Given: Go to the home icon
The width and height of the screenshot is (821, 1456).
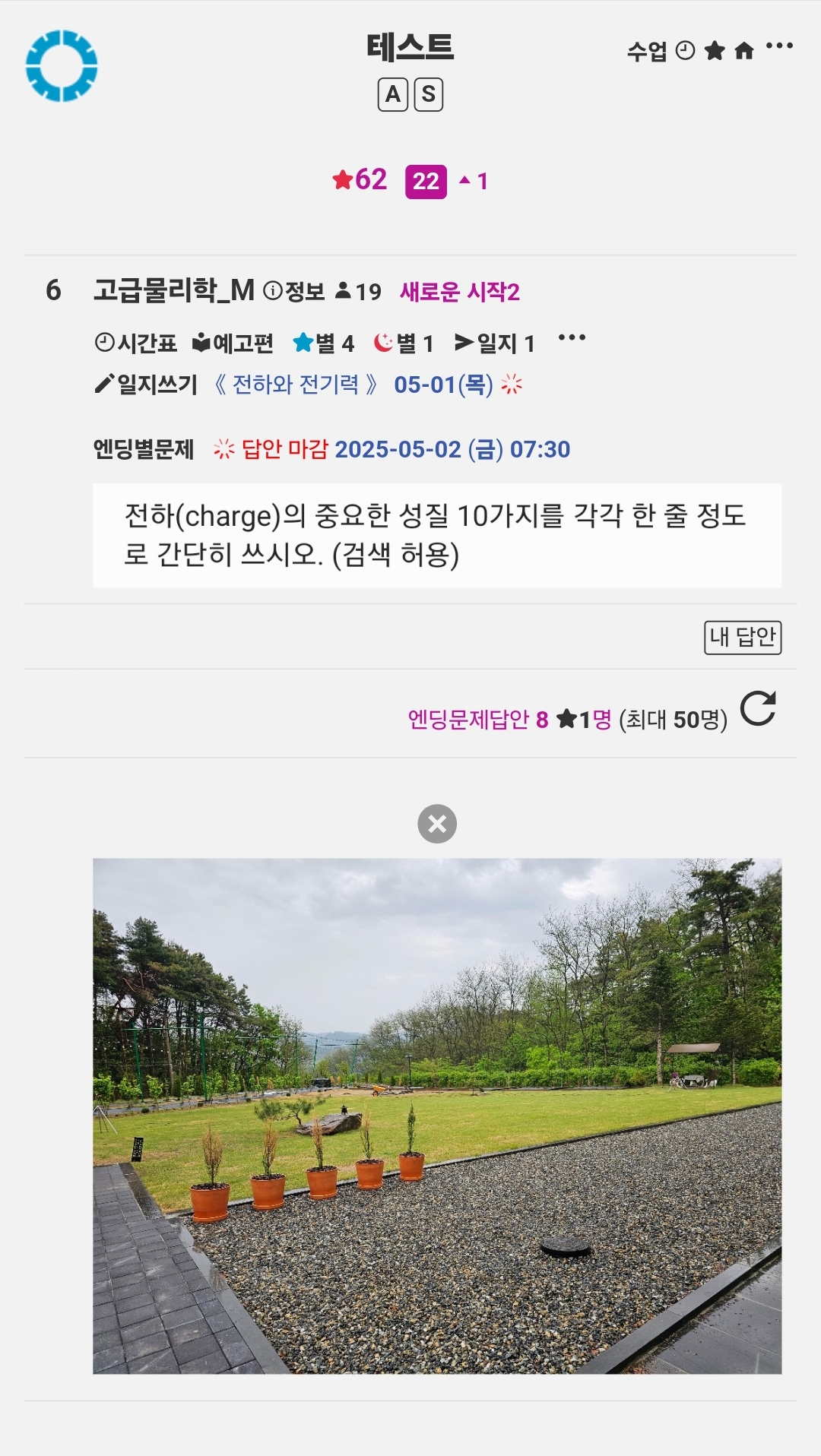Looking at the screenshot, I should [744, 51].
